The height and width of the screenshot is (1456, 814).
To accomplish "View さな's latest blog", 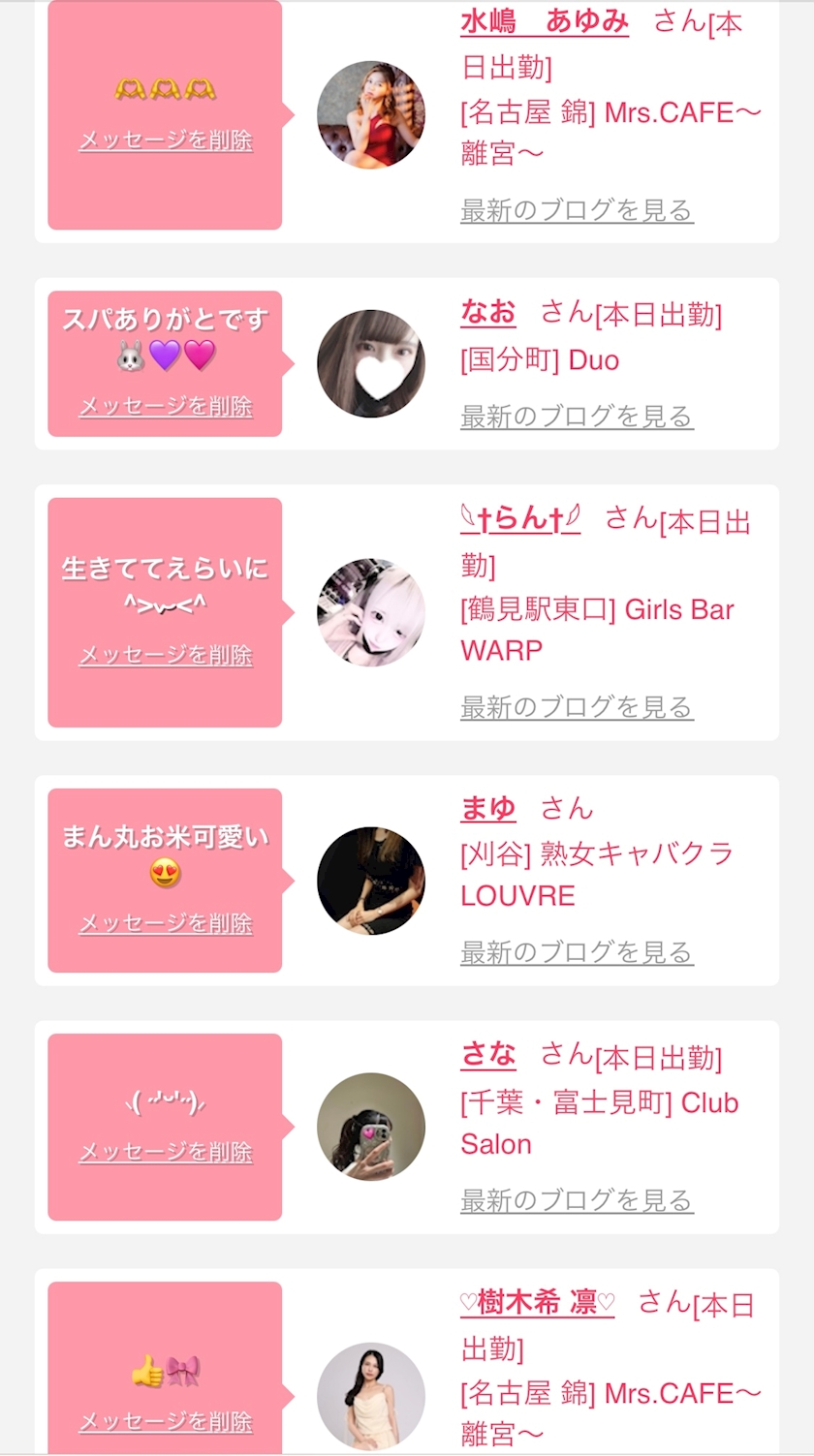I will pos(577,1201).
